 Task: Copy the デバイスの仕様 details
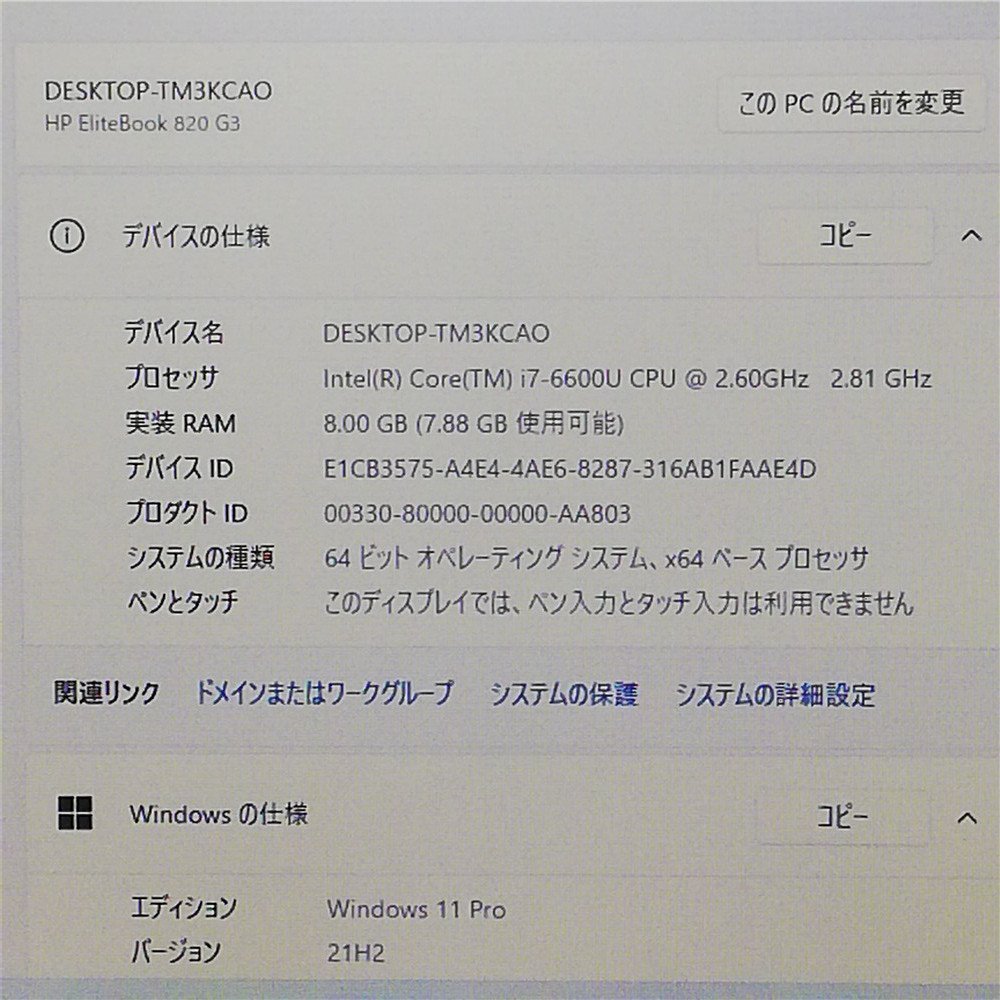click(x=845, y=236)
